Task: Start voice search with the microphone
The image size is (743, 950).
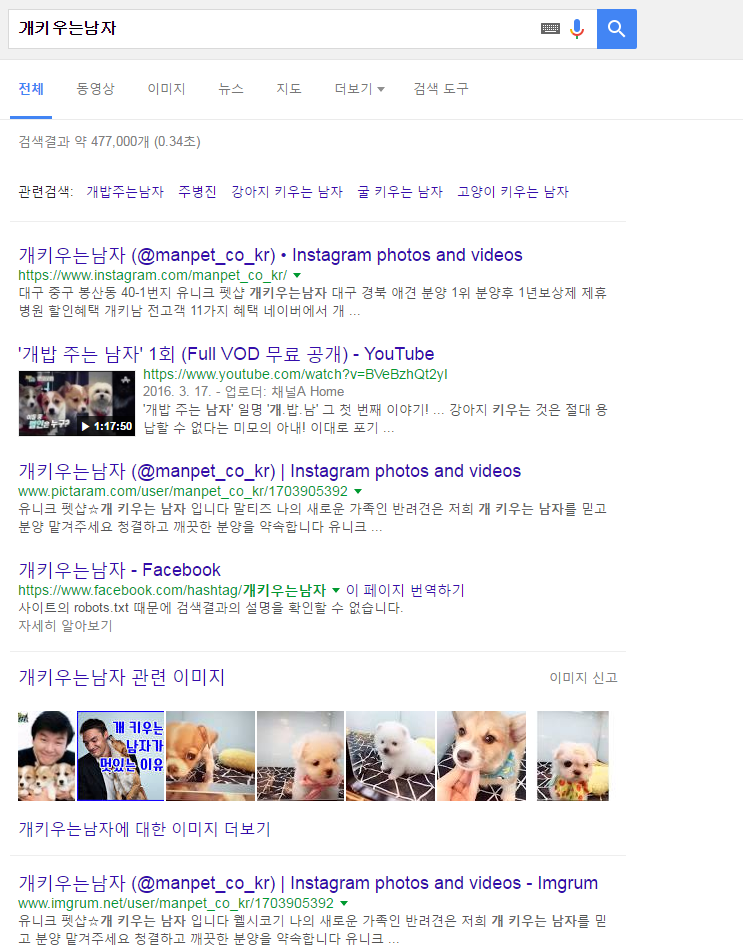Action: click(577, 29)
